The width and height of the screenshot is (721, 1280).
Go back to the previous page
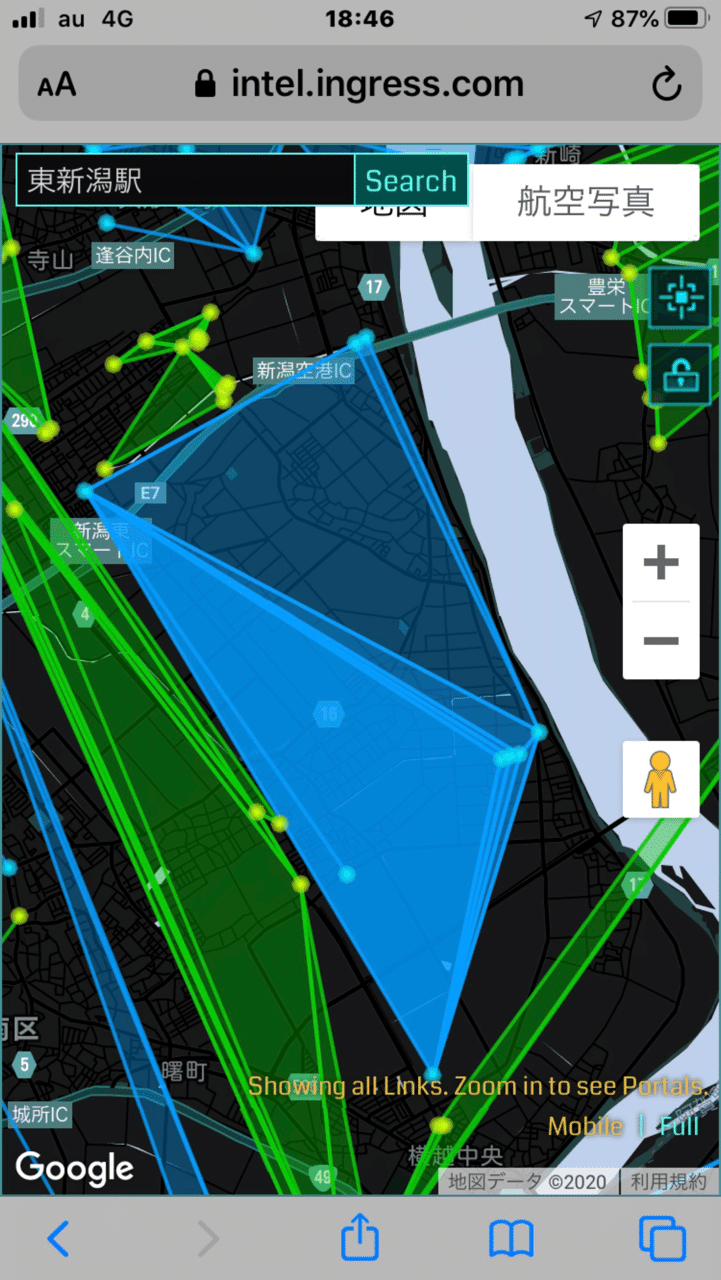tap(58, 1240)
